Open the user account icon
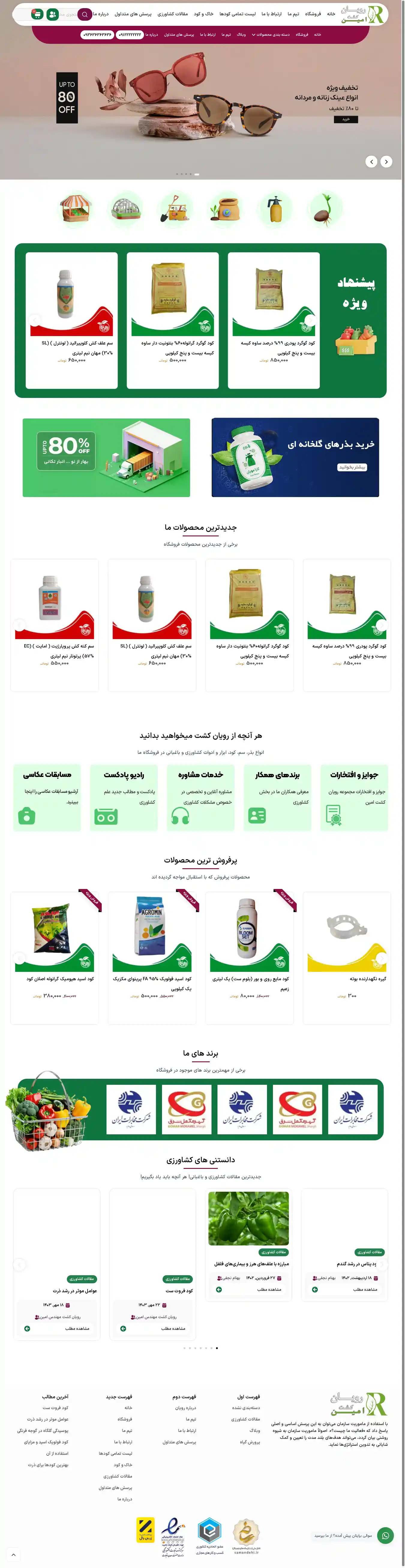This screenshot has width=405, height=1568. 52,14
